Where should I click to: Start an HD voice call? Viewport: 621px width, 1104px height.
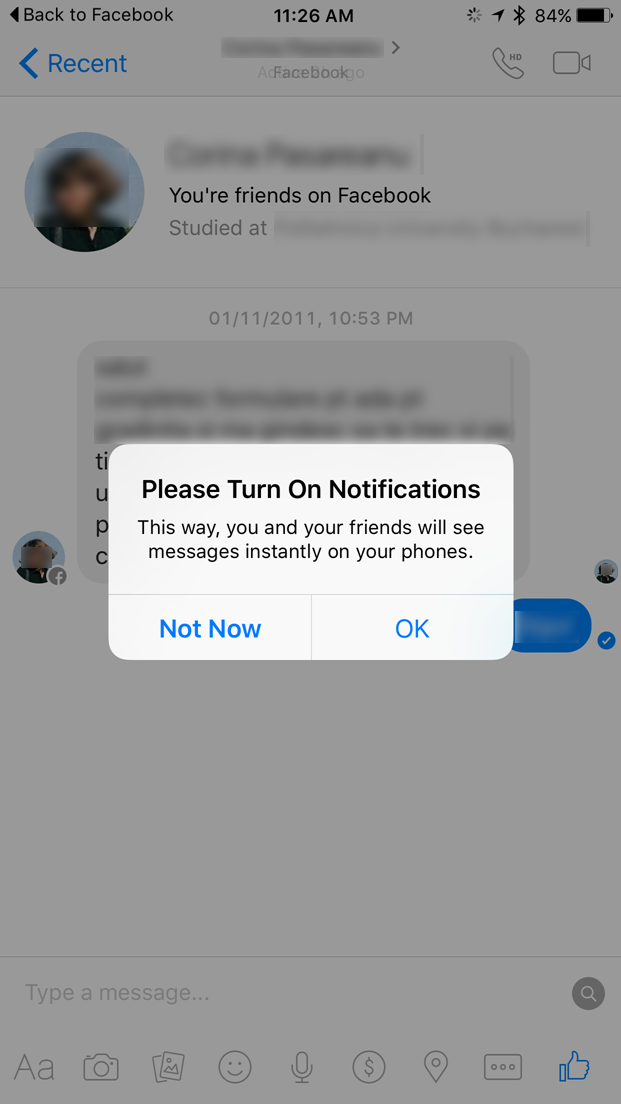(508, 64)
